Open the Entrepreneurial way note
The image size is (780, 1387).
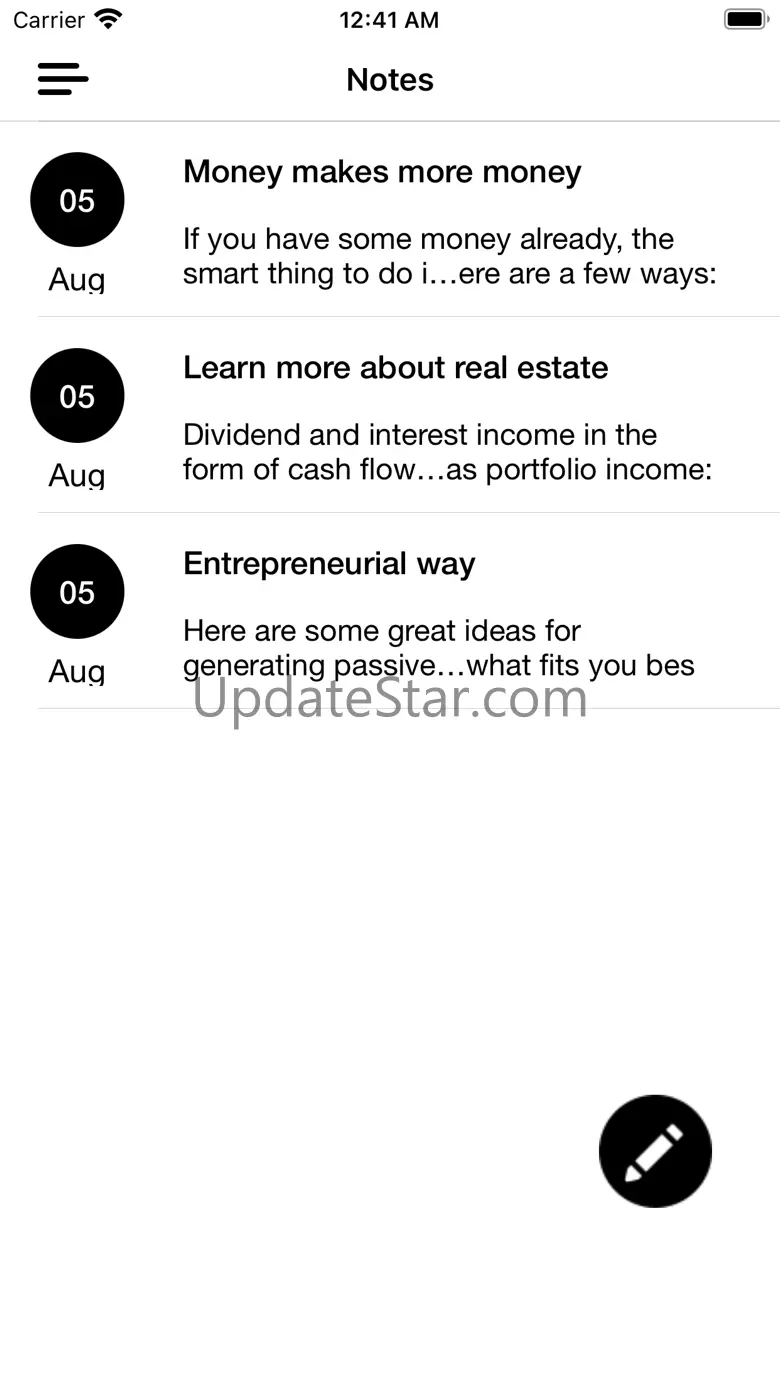390,611
